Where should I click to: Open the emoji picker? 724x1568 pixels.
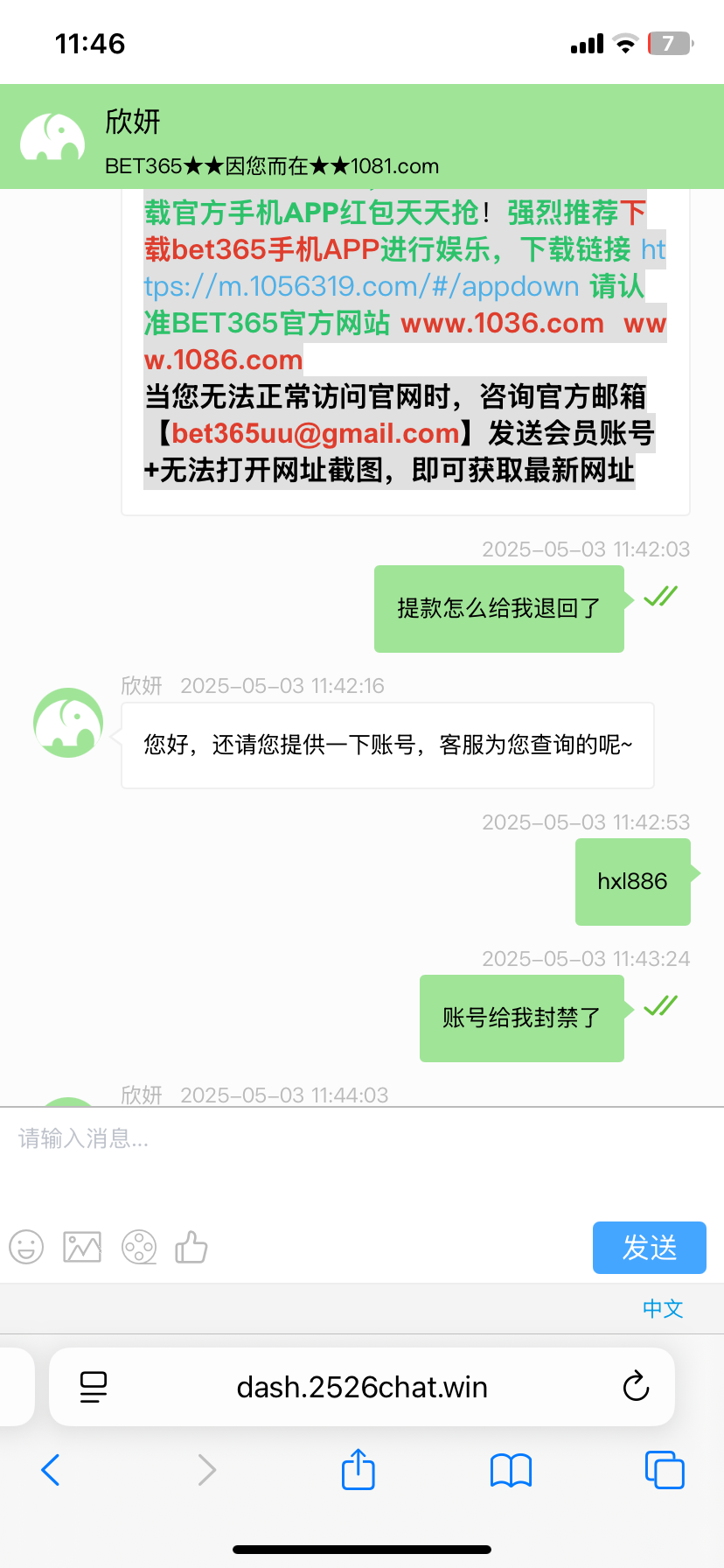pyautogui.click(x=26, y=1247)
